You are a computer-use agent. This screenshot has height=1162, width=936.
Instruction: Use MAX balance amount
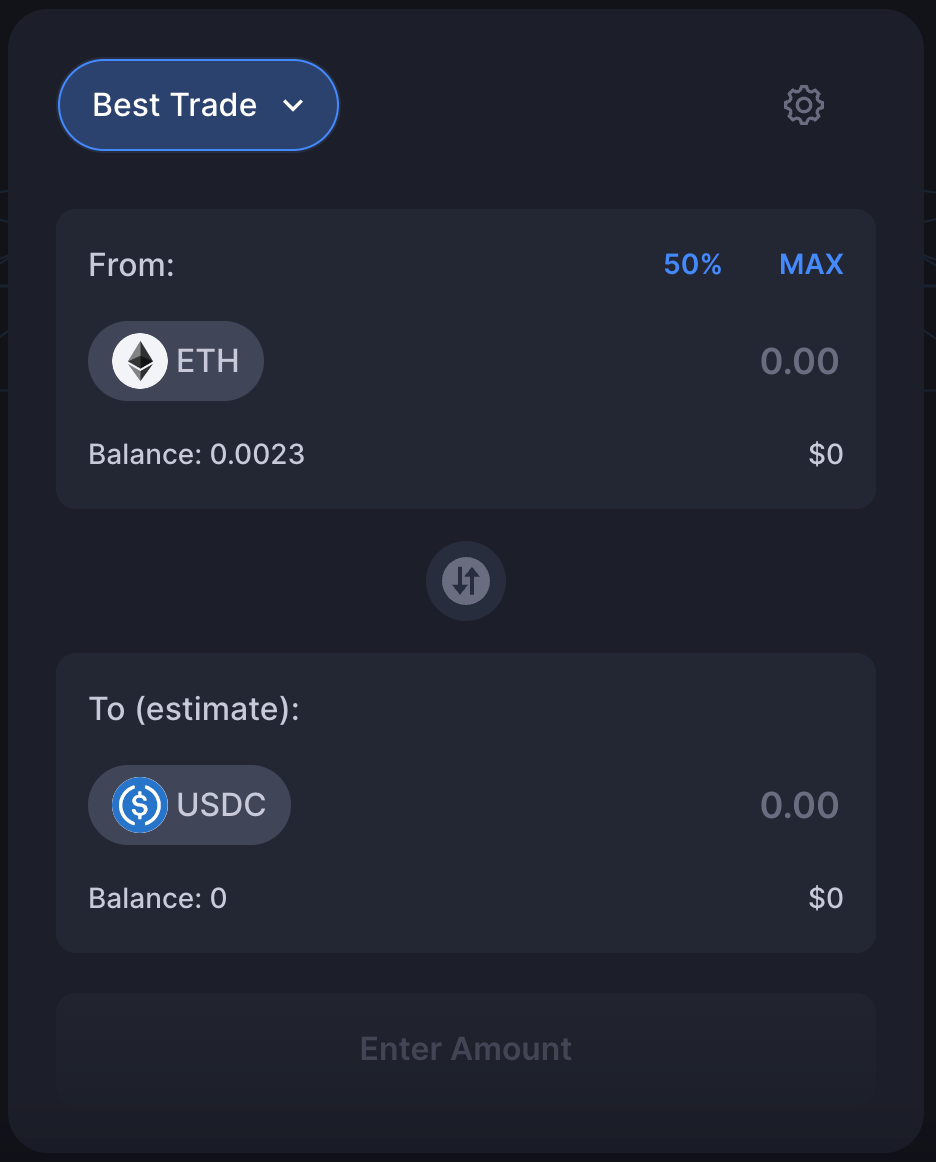pos(810,265)
